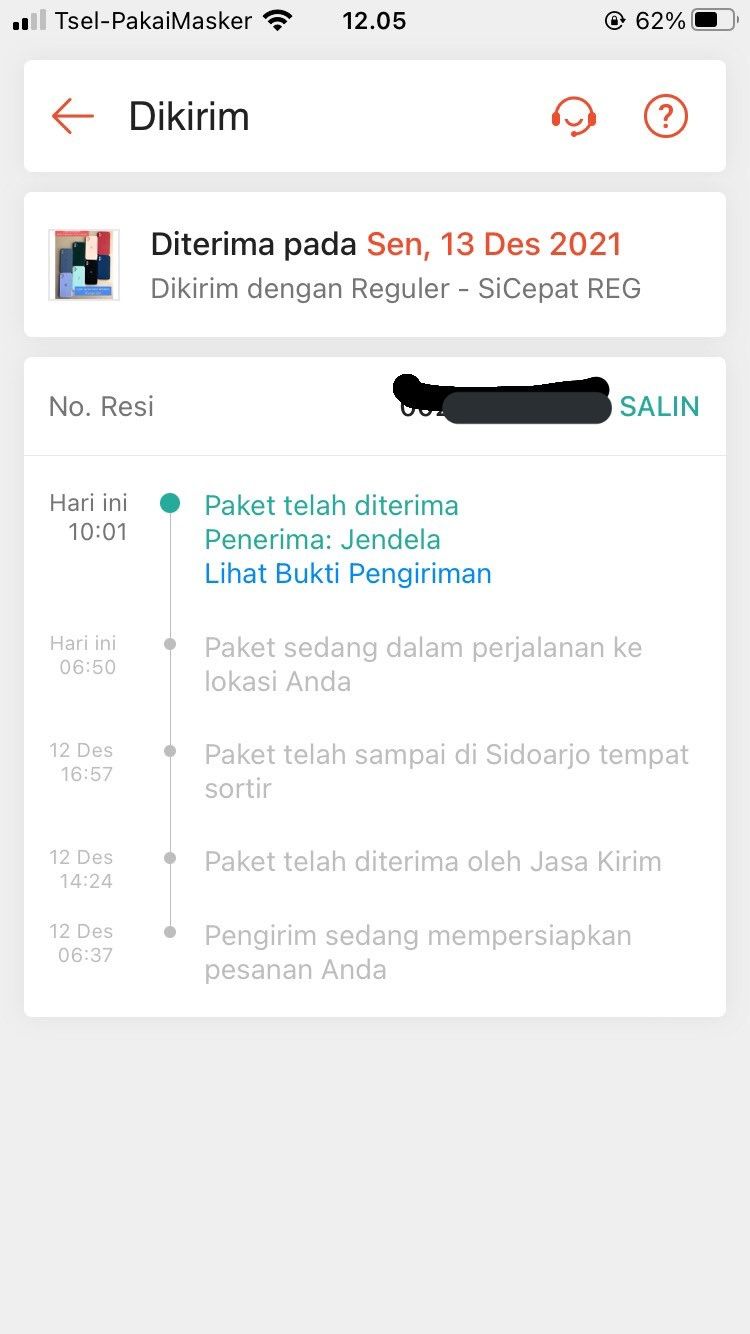
Task: Go back using the orange arrow
Action: click(x=72, y=116)
